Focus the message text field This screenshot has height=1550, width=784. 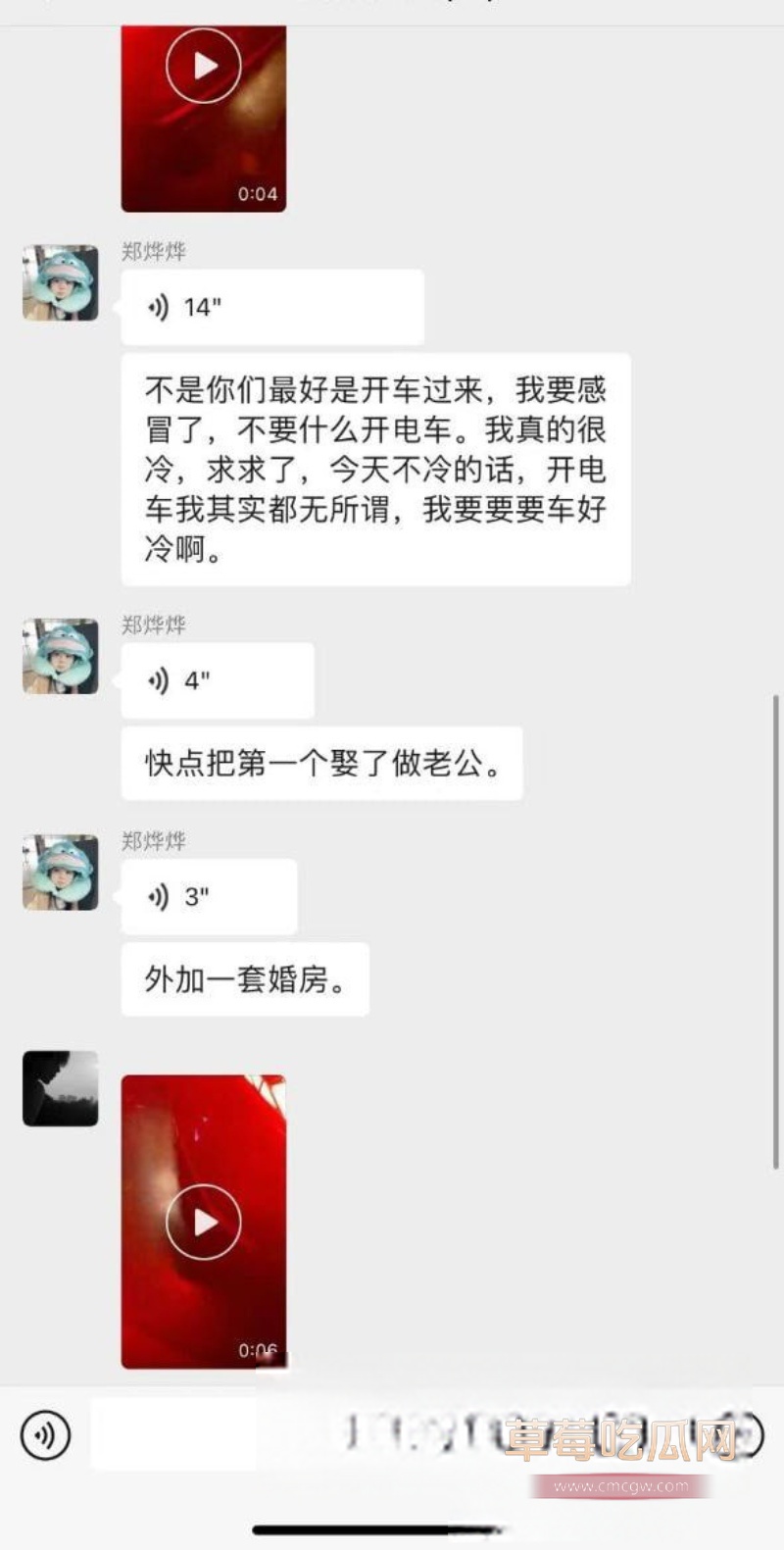[294, 1434]
